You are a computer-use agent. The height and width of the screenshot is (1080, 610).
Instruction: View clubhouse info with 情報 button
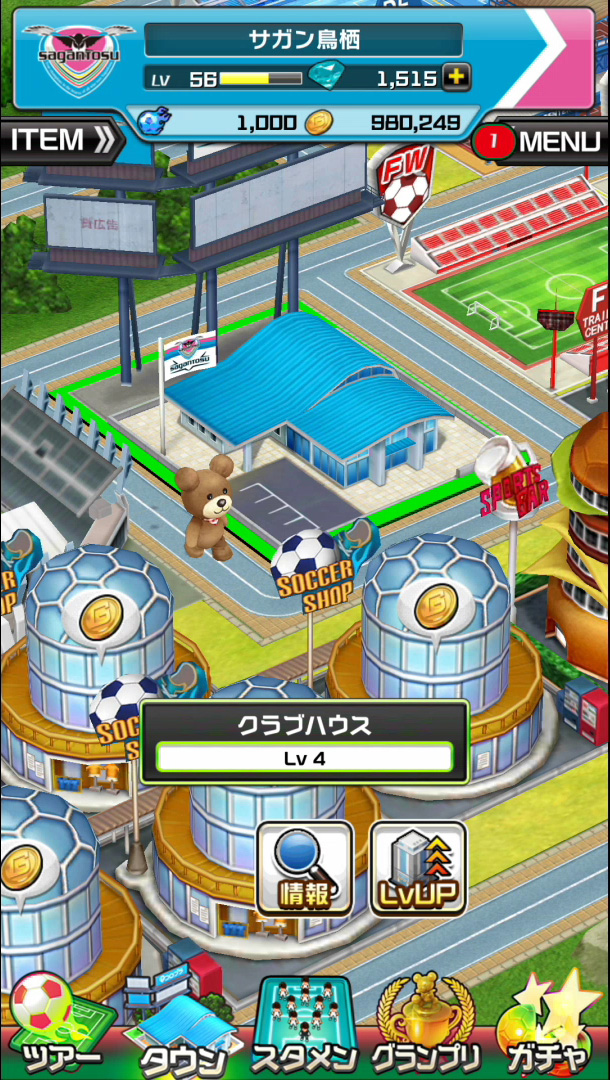(x=304, y=868)
